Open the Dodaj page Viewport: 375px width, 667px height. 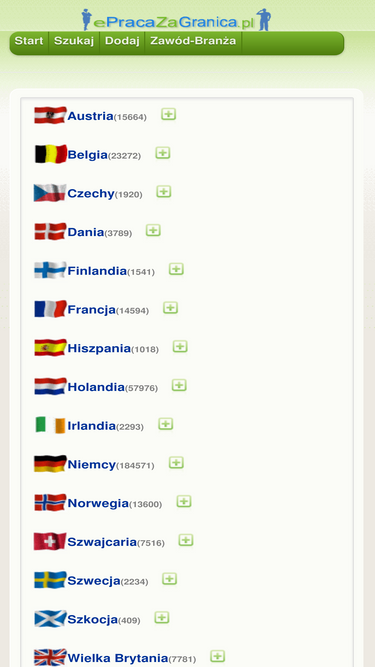point(122,41)
